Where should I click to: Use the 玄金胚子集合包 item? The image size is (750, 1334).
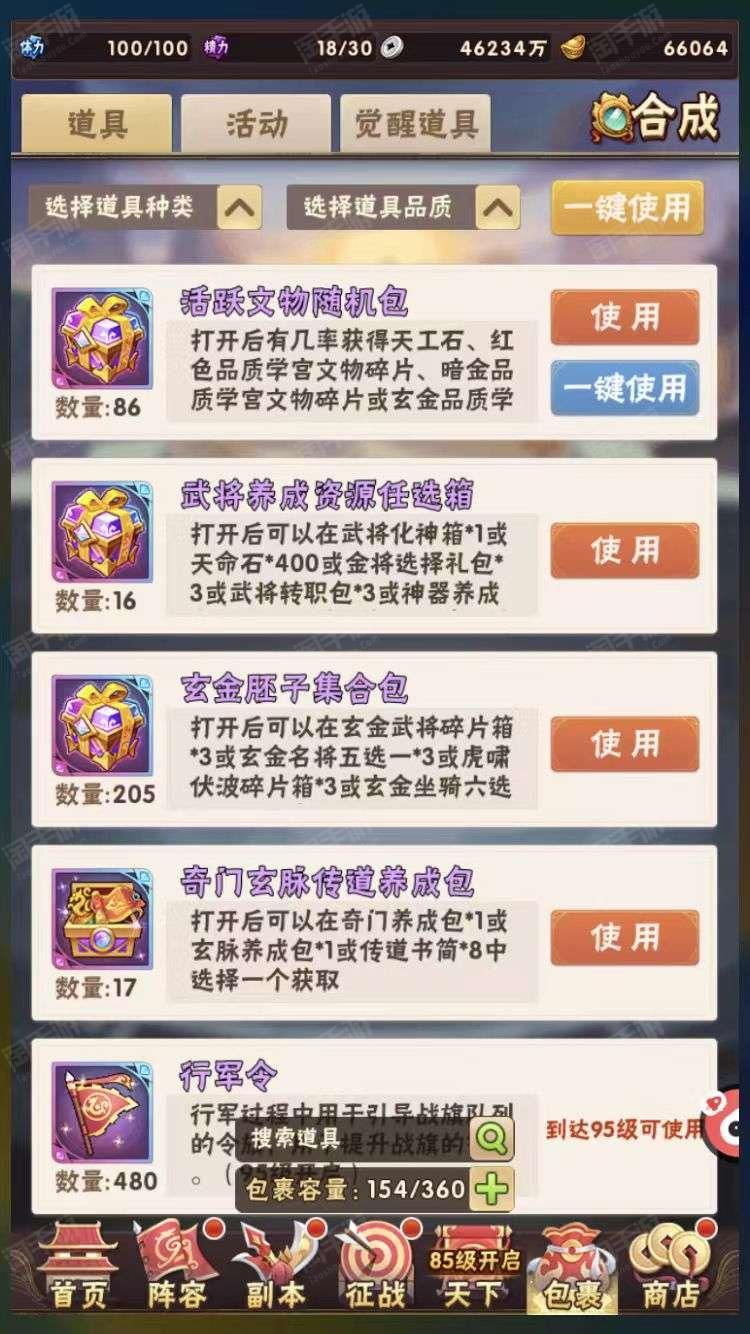(624, 744)
